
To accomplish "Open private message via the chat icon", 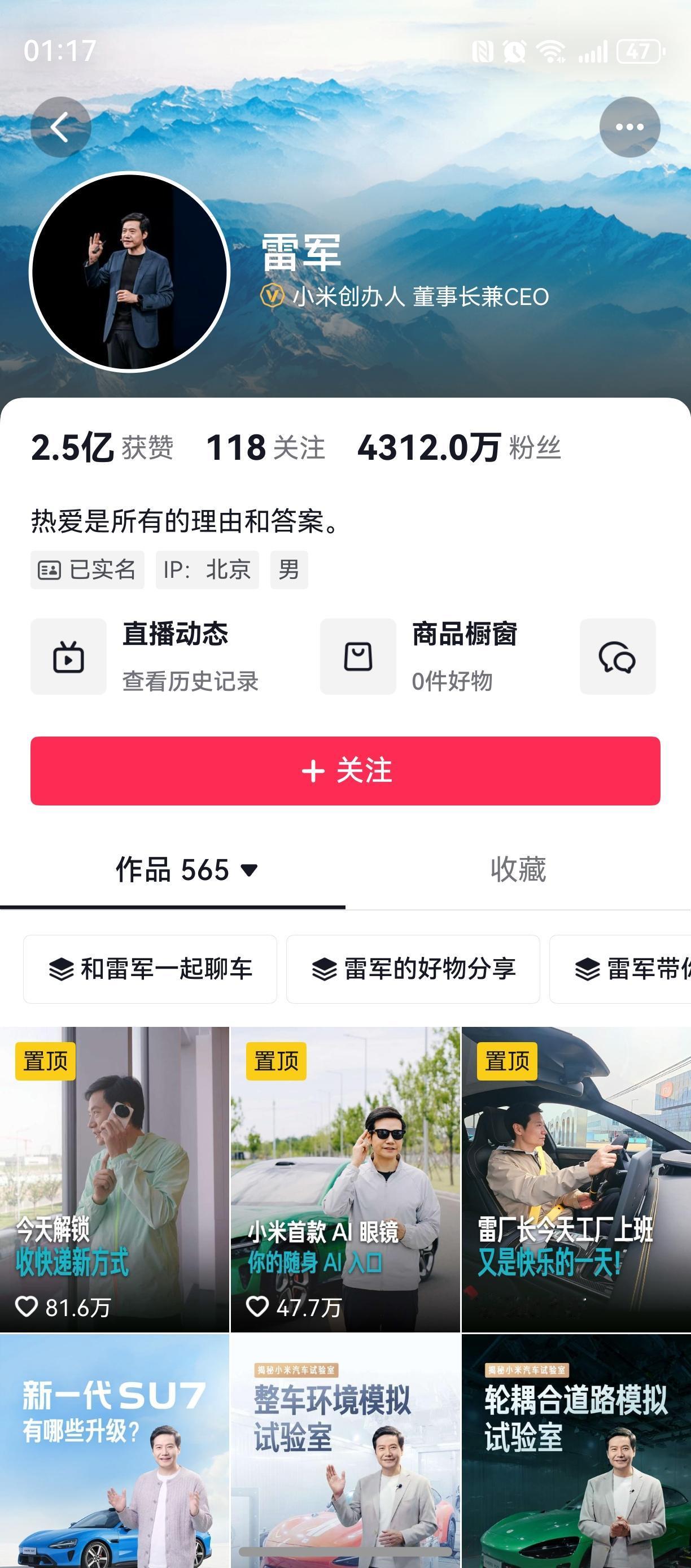I will click(x=618, y=657).
